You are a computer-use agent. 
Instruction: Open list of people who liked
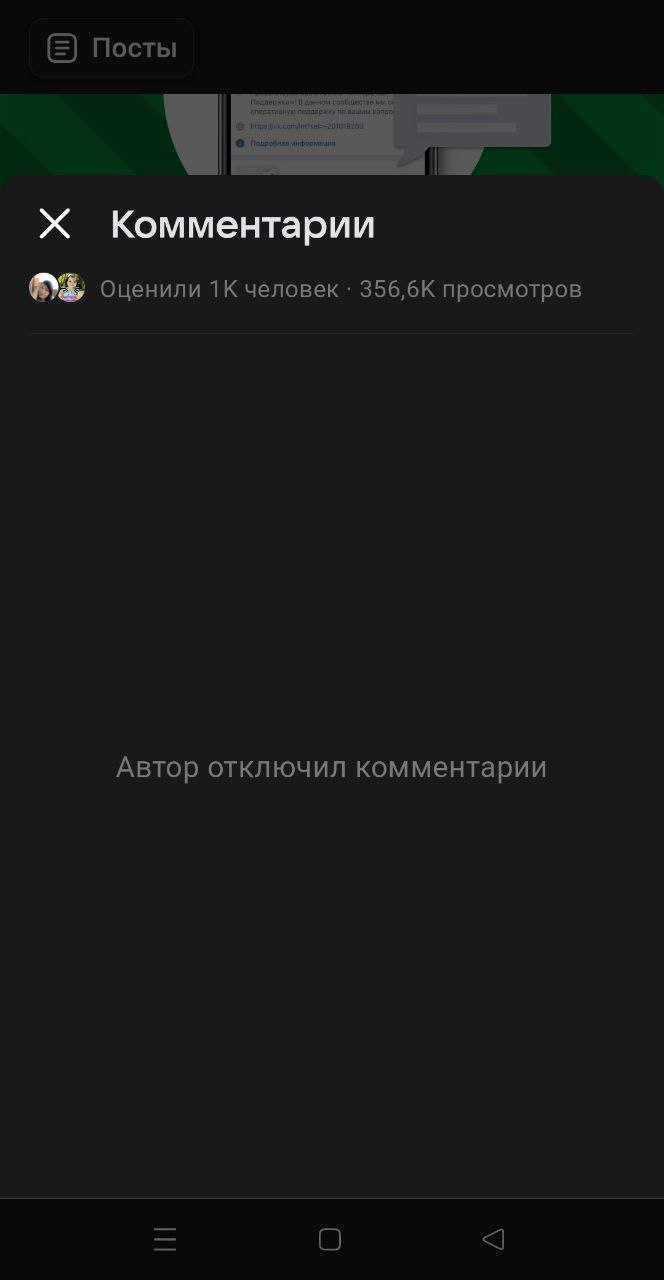click(x=218, y=289)
